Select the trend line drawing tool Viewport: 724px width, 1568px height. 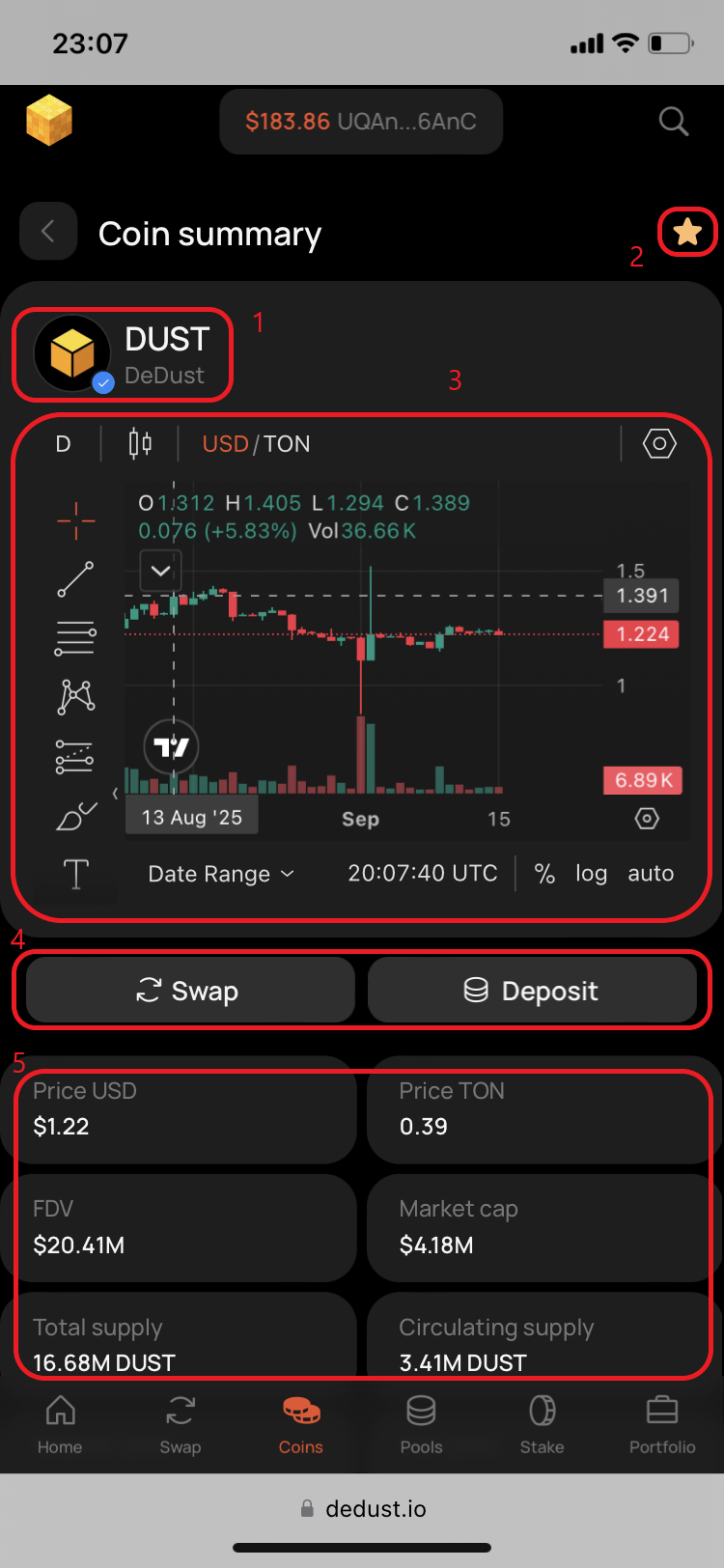click(75, 579)
